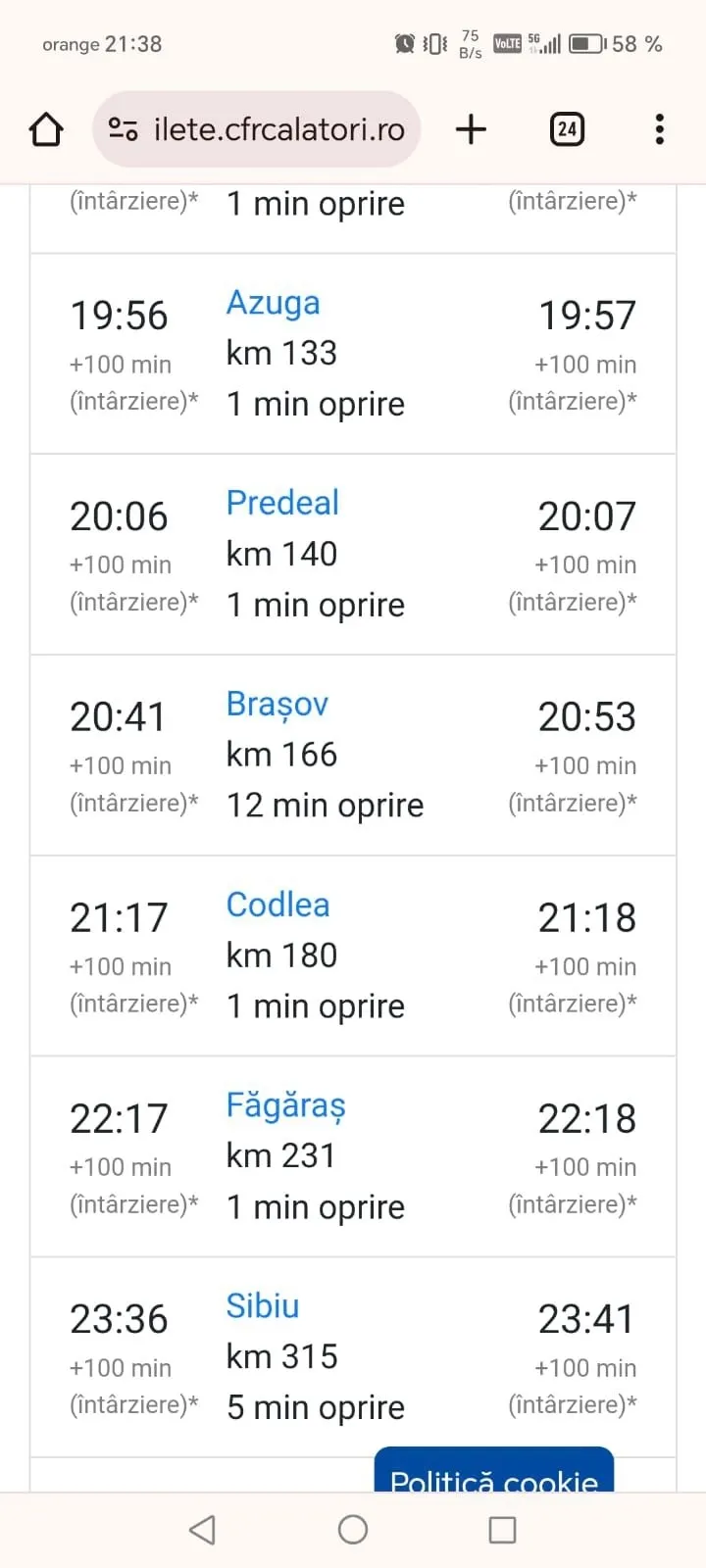Go back using the system back button

[x=202, y=1530]
